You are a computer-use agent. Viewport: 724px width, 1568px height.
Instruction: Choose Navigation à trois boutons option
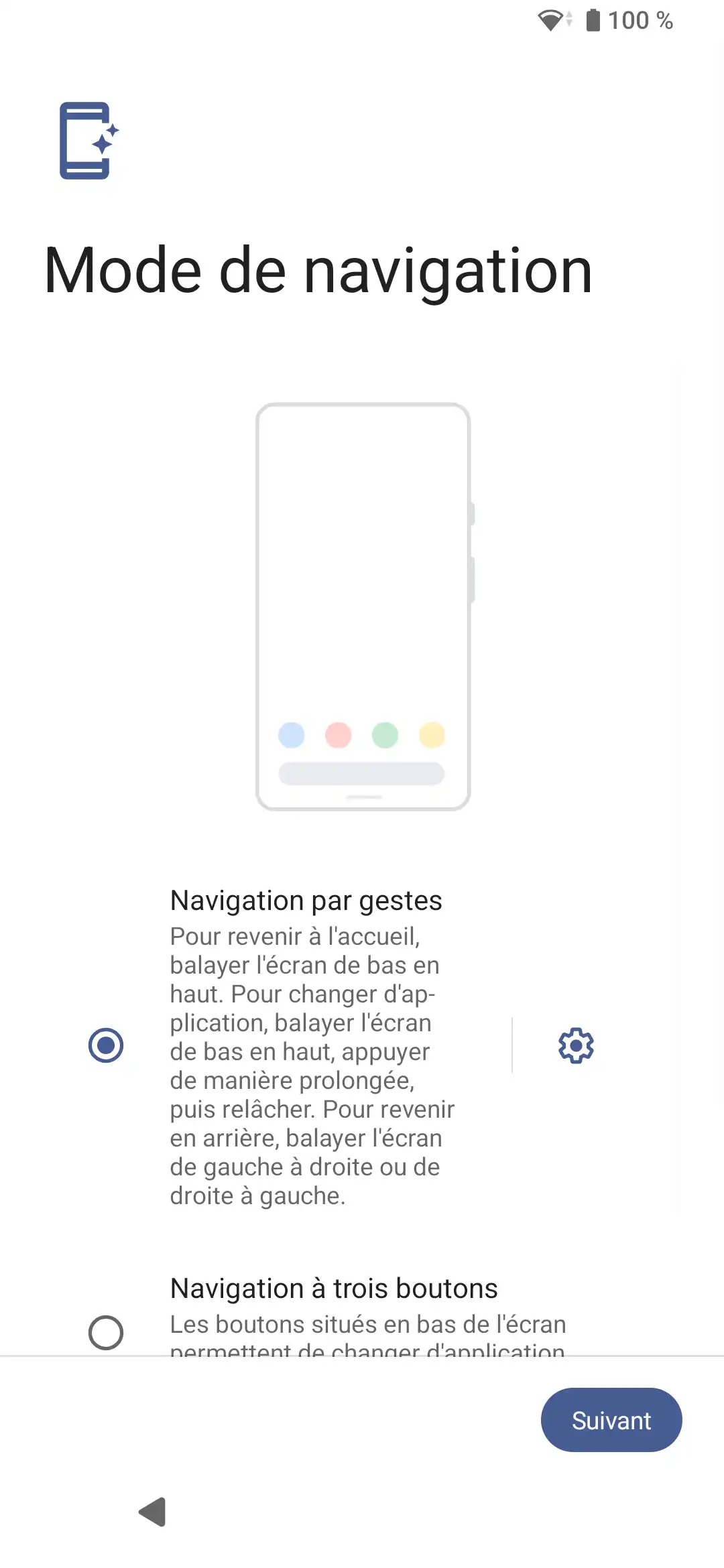point(106,1332)
